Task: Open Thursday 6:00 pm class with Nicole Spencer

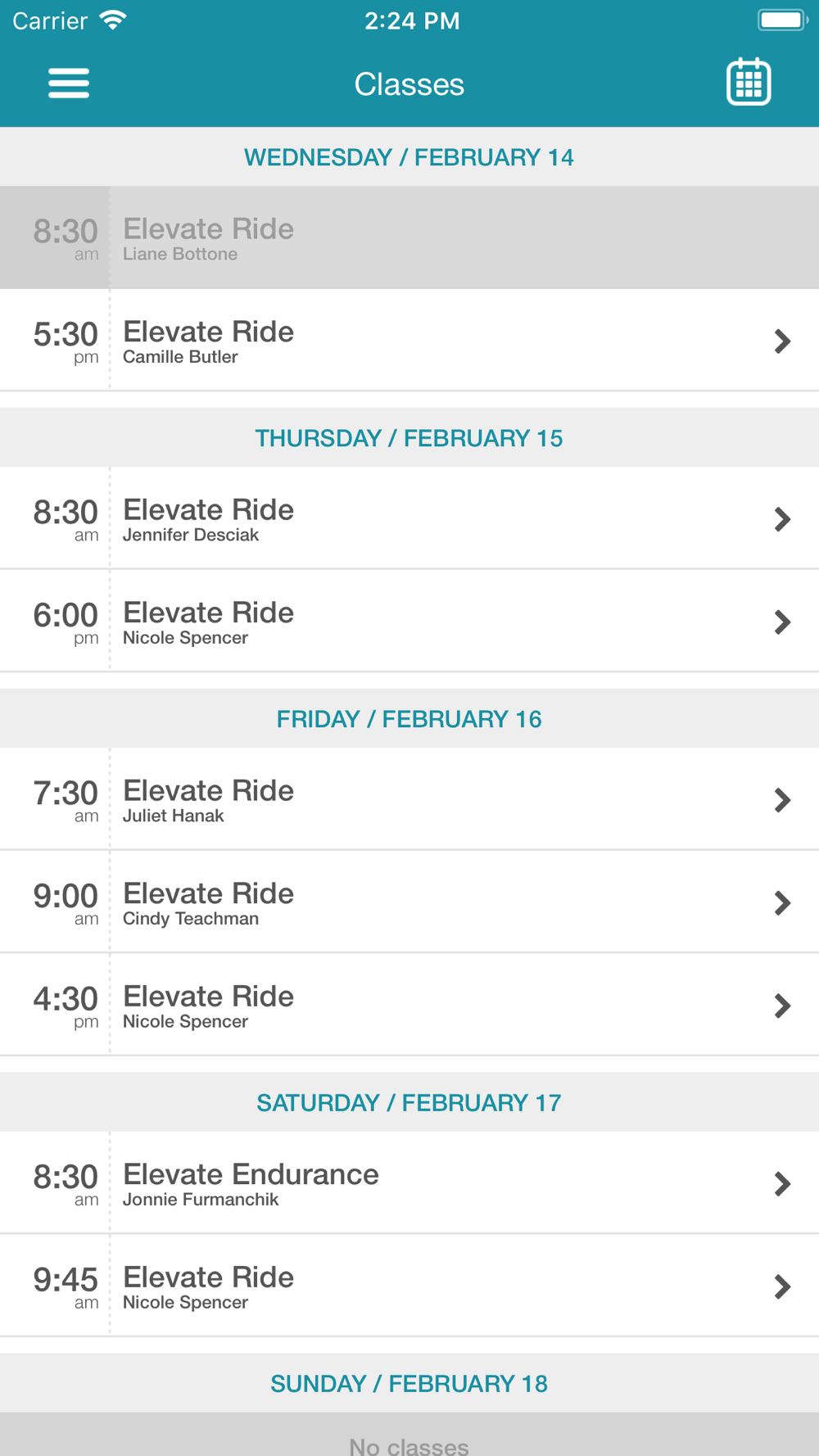Action: tap(409, 621)
